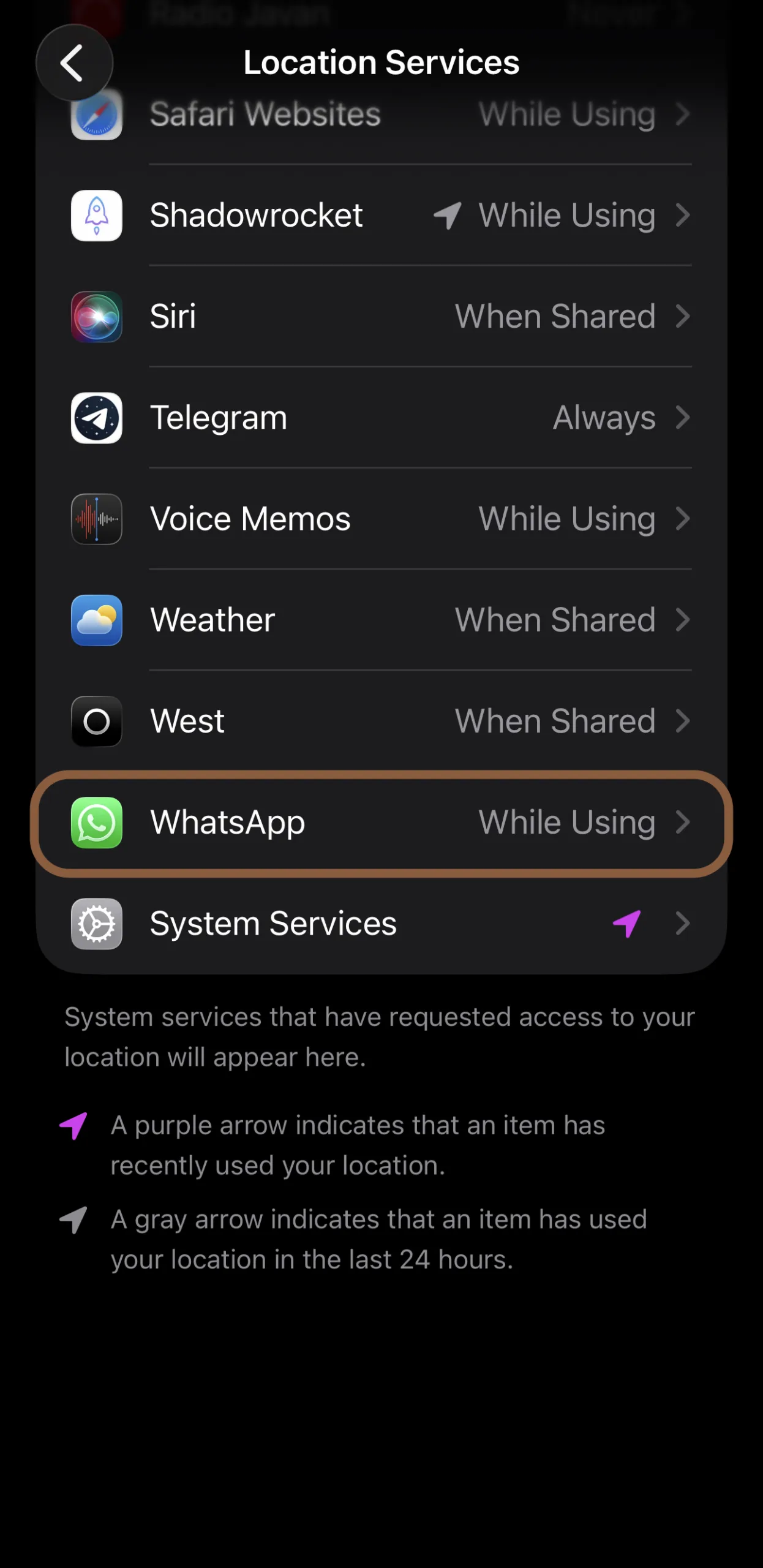Tap the West app row
Screen dimensions: 763x1568
tap(381, 722)
